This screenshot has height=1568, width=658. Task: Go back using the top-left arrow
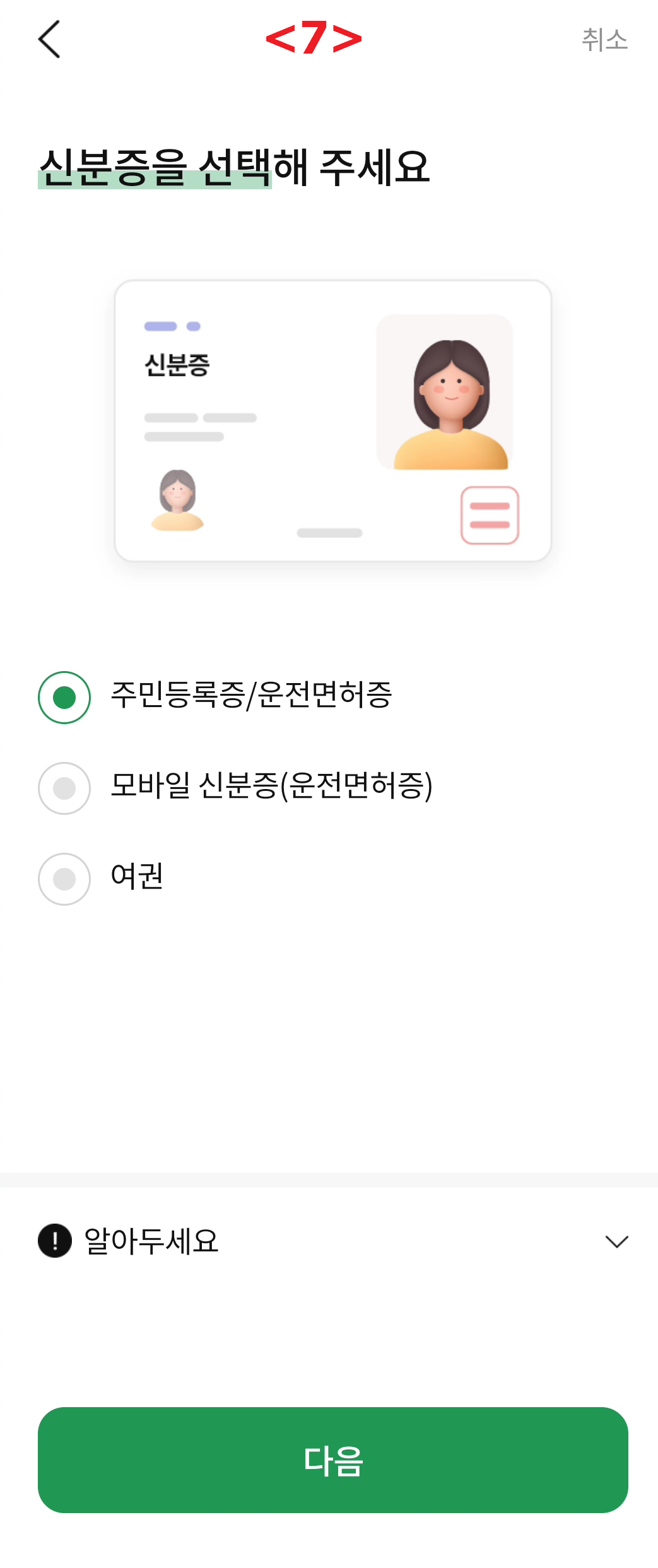click(x=49, y=39)
